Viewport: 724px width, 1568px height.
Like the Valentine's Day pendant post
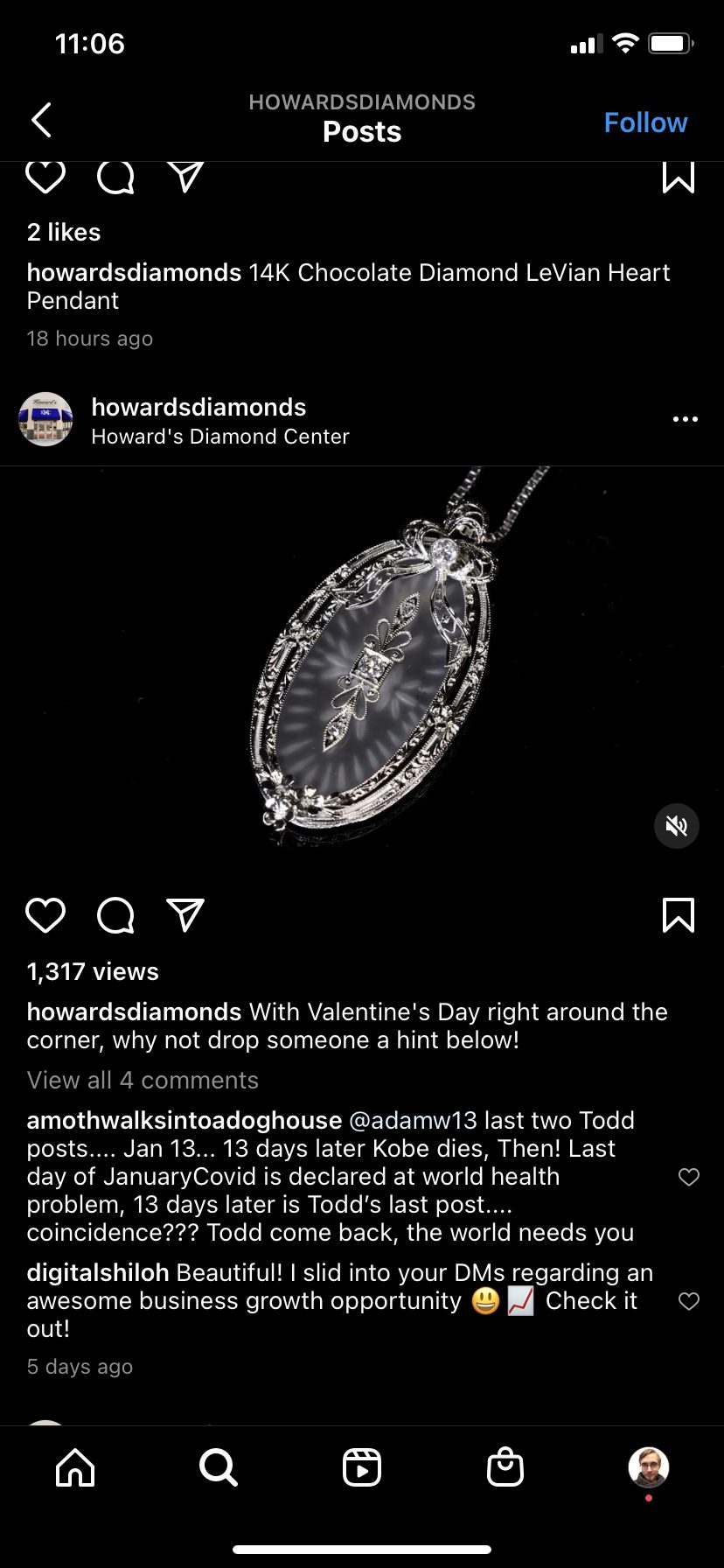click(45, 915)
